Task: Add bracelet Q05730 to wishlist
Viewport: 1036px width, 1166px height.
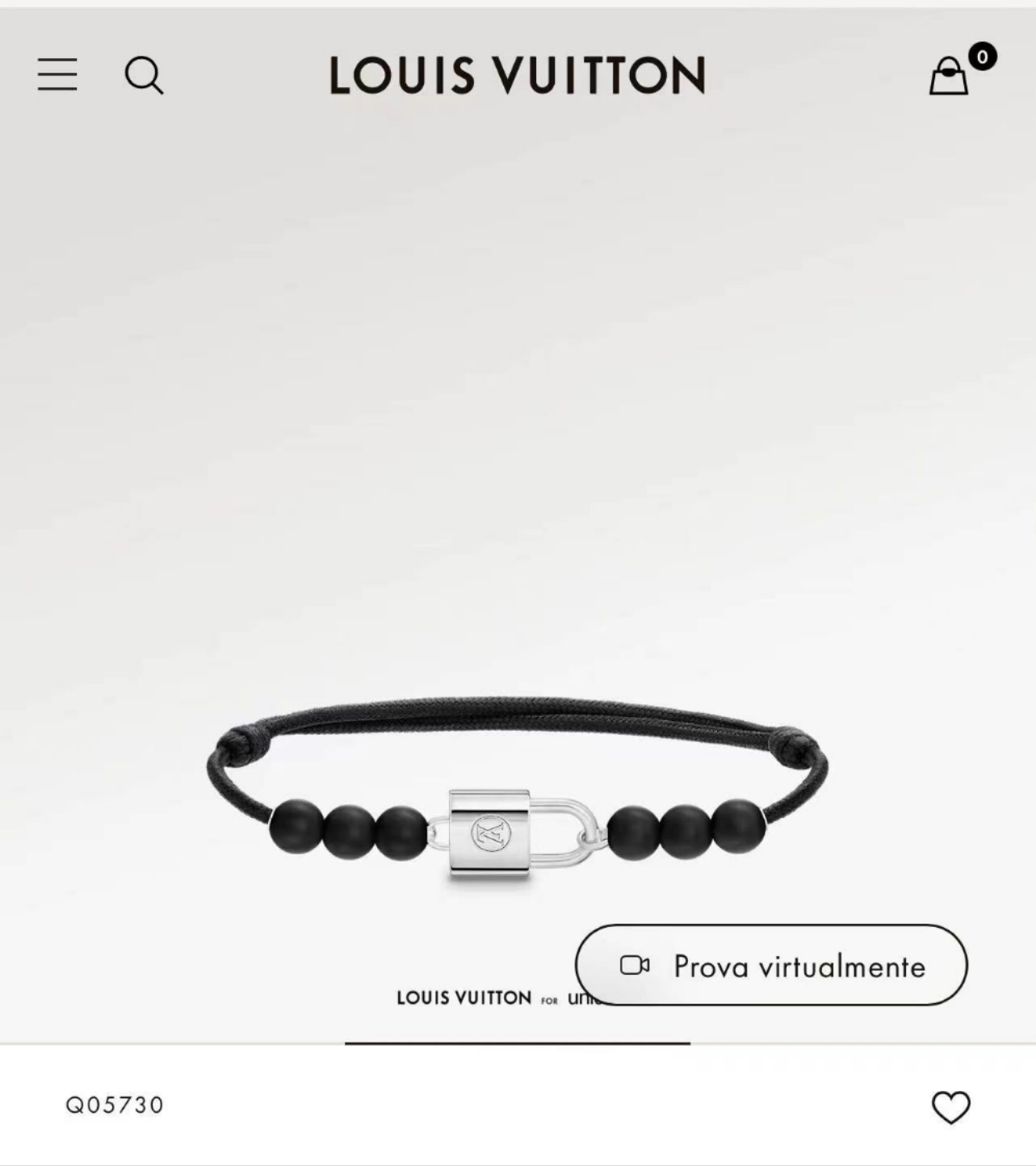Action: [950, 1107]
